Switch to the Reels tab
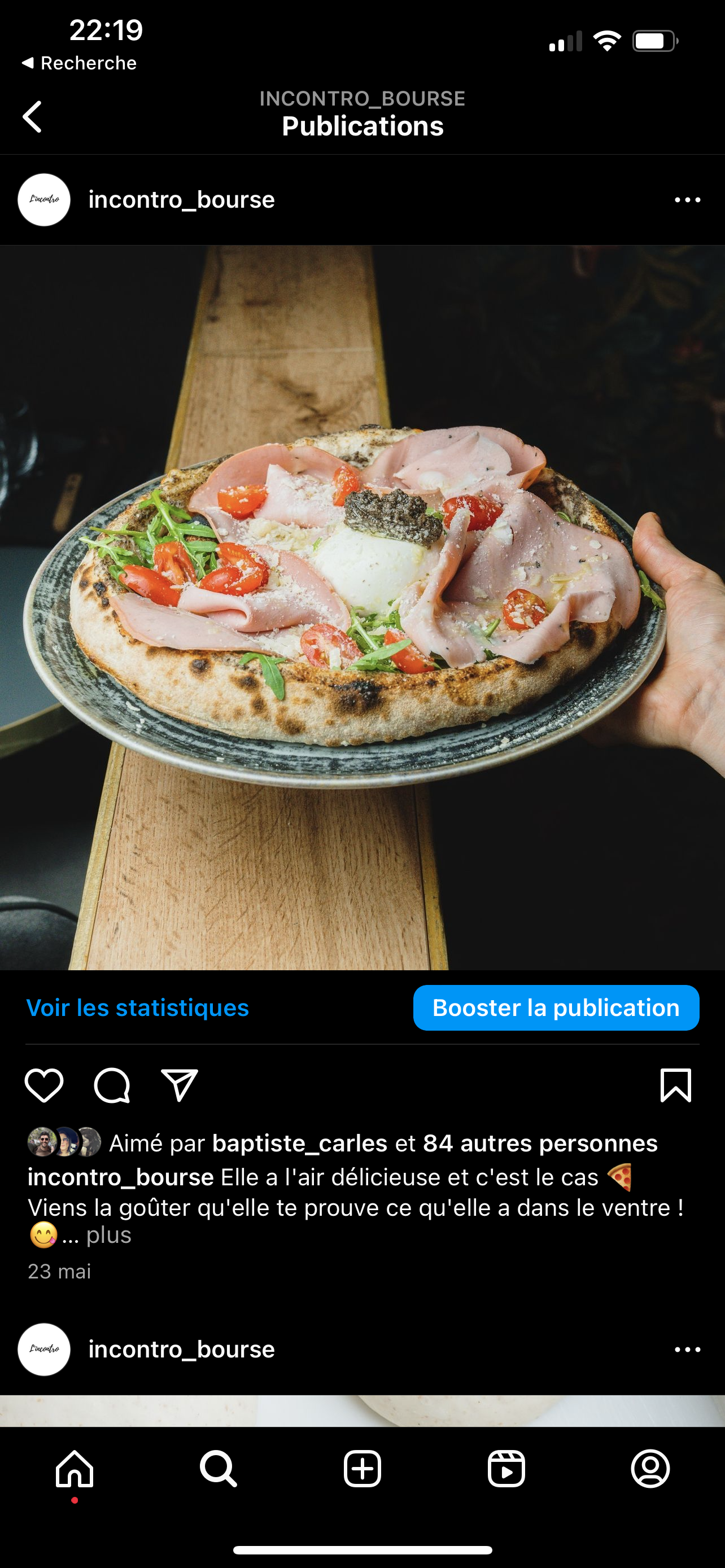The width and height of the screenshot is (725, 1568). pos(506,1469)
